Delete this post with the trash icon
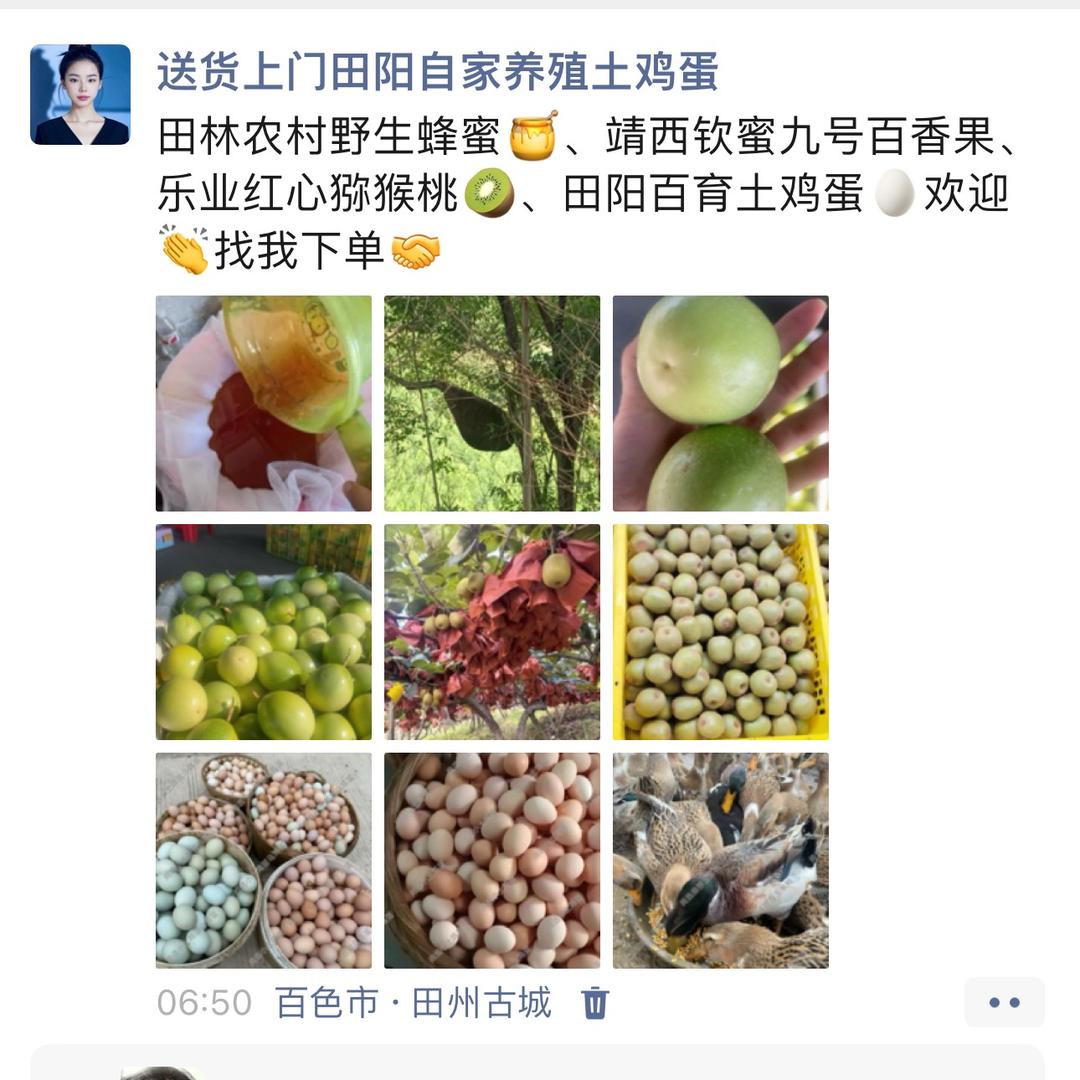Viewport: 1080px width, 1080px height. pos(595,1002)
